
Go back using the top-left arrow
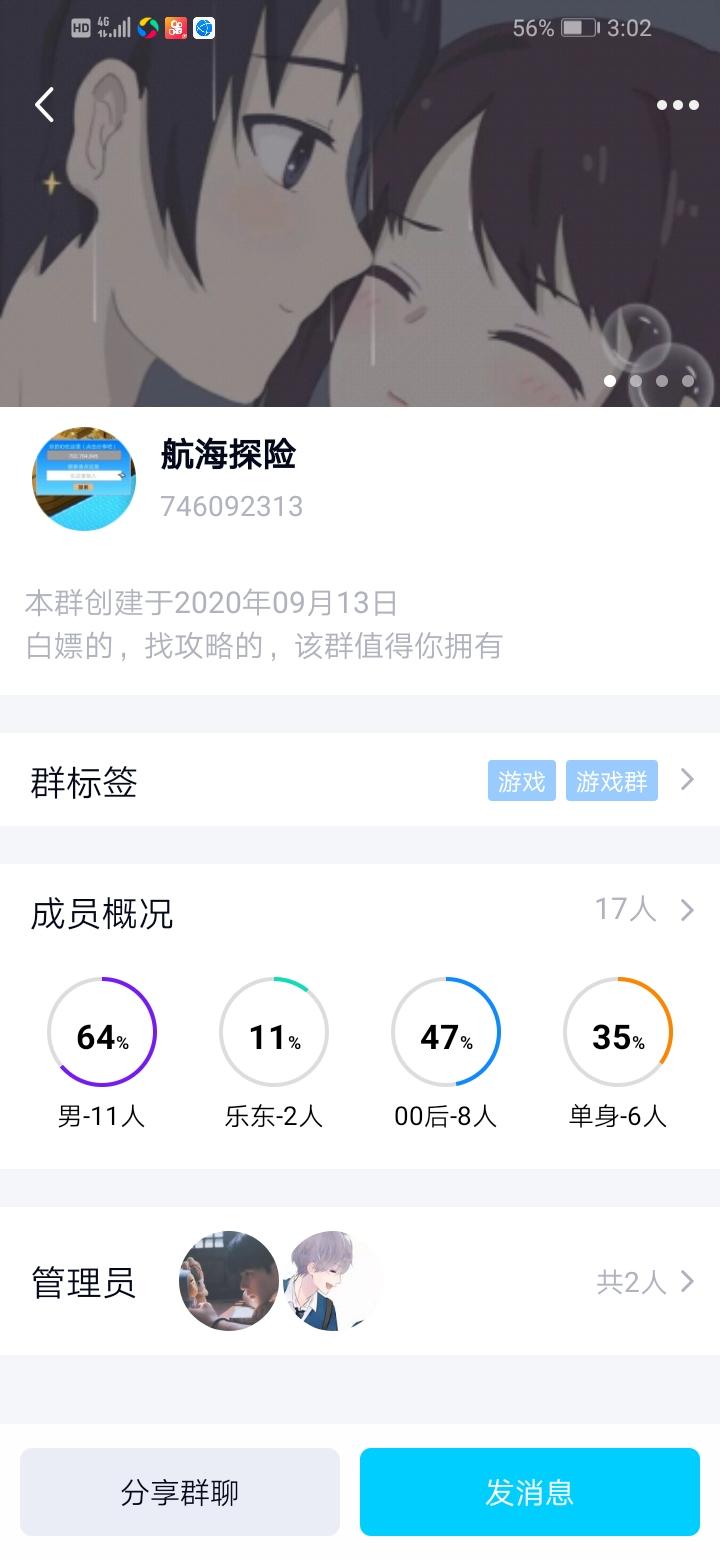[44, 104]
